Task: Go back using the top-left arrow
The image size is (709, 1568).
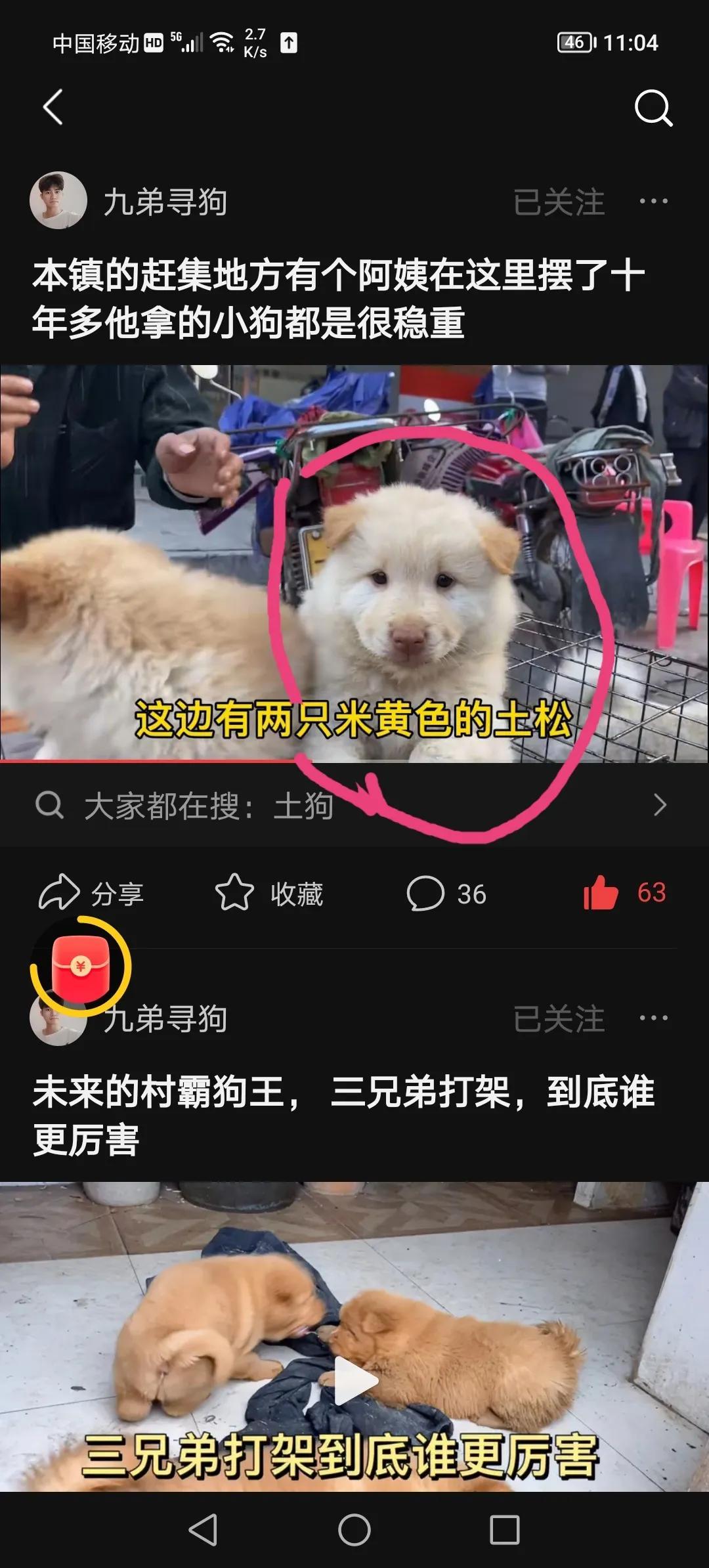Action: (x=53, y=107)
